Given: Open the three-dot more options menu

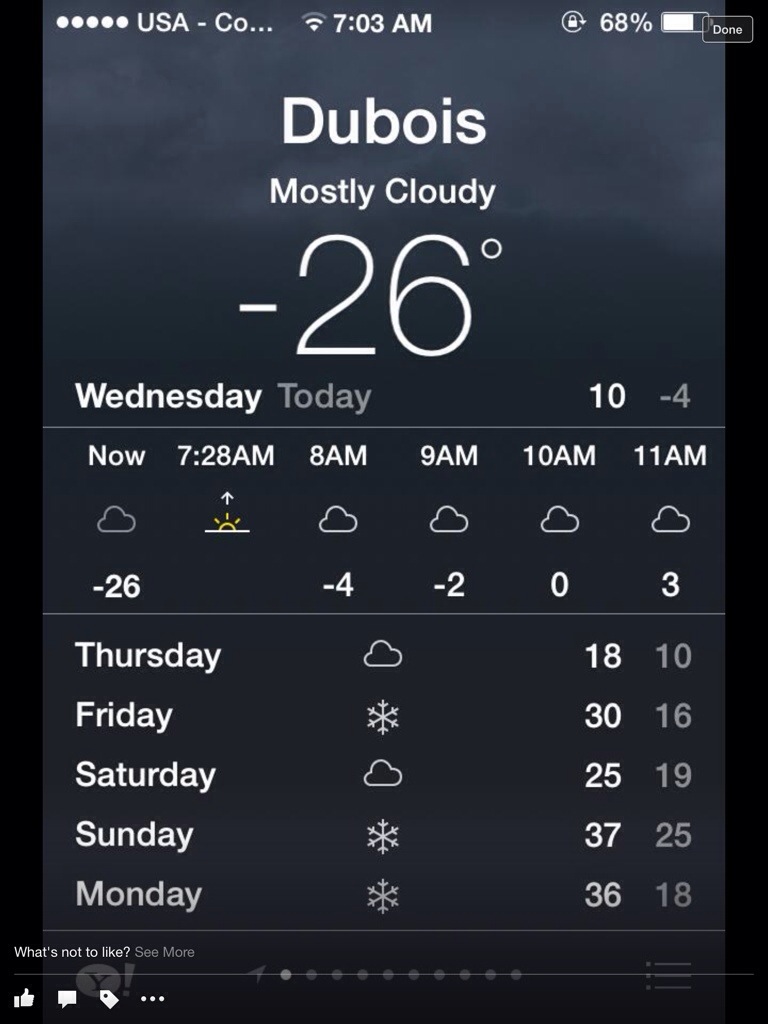Looking at the screenshot, I should (152, 998).
